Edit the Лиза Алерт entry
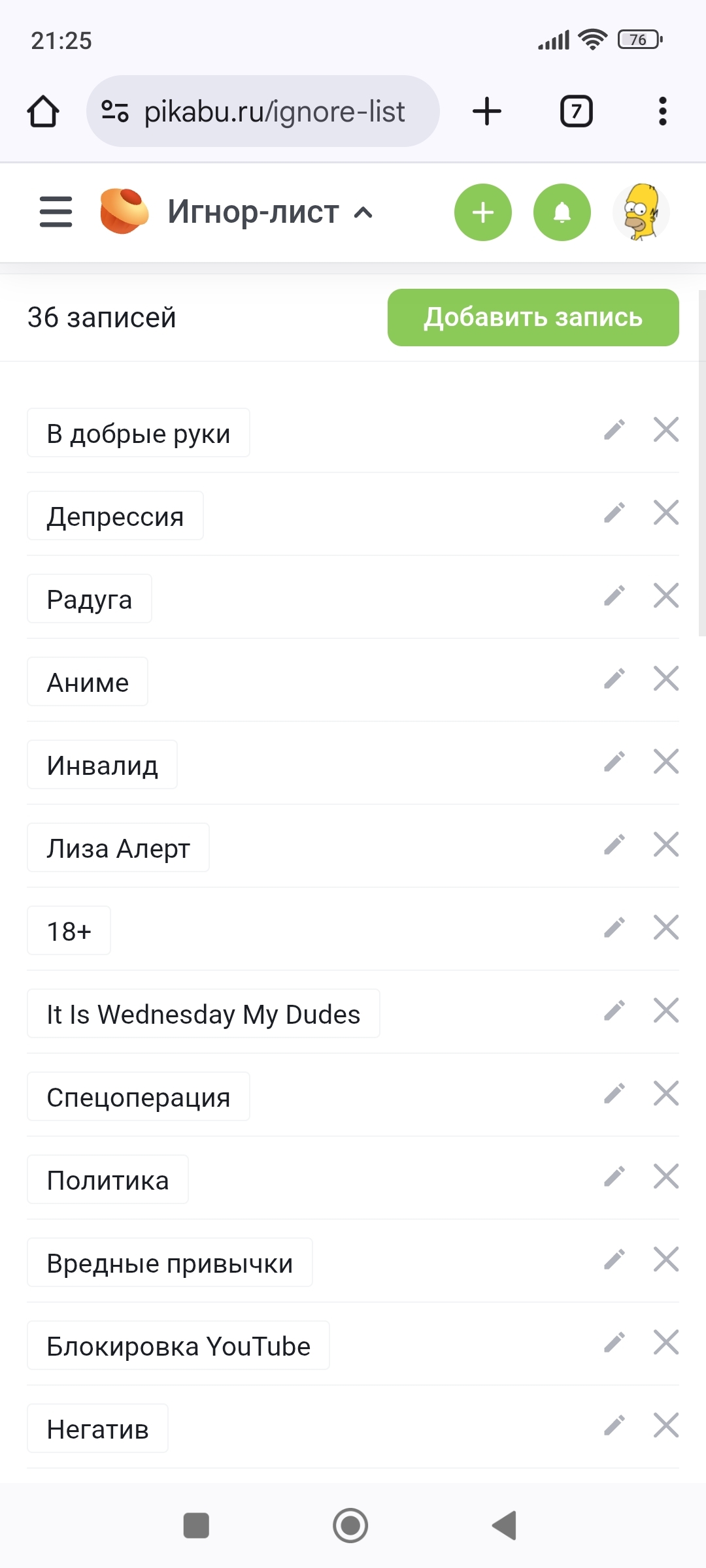 point(614,845)
